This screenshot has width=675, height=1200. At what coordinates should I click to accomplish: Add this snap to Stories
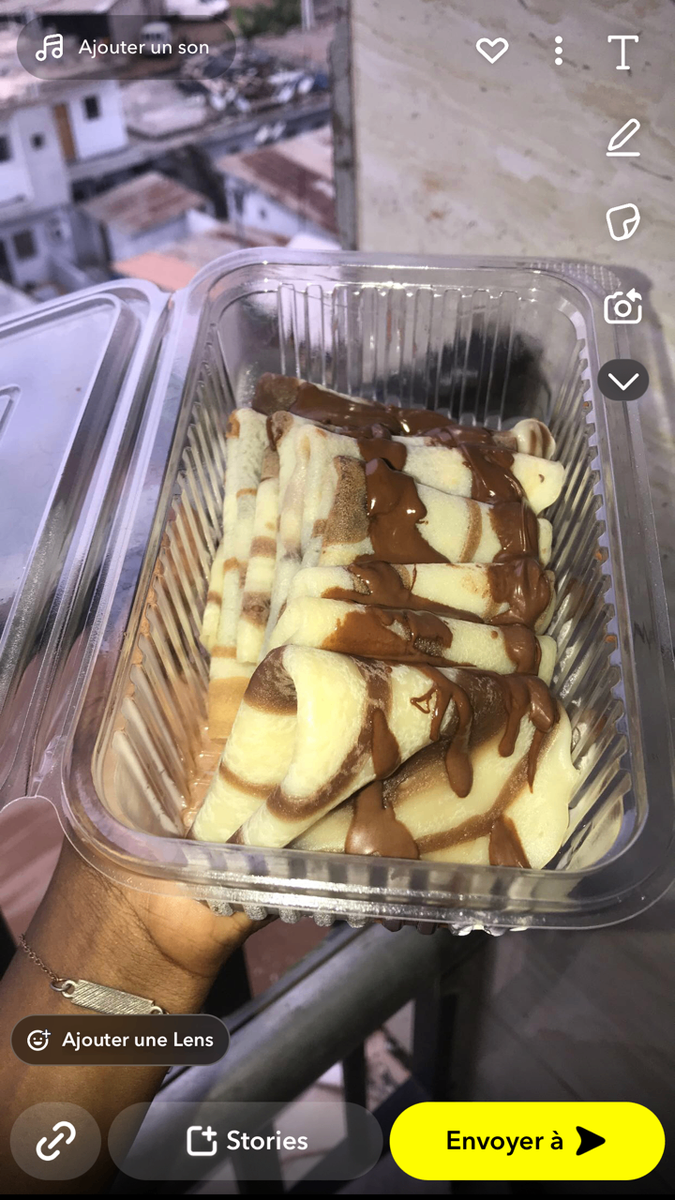click(x=246, y=1141)
